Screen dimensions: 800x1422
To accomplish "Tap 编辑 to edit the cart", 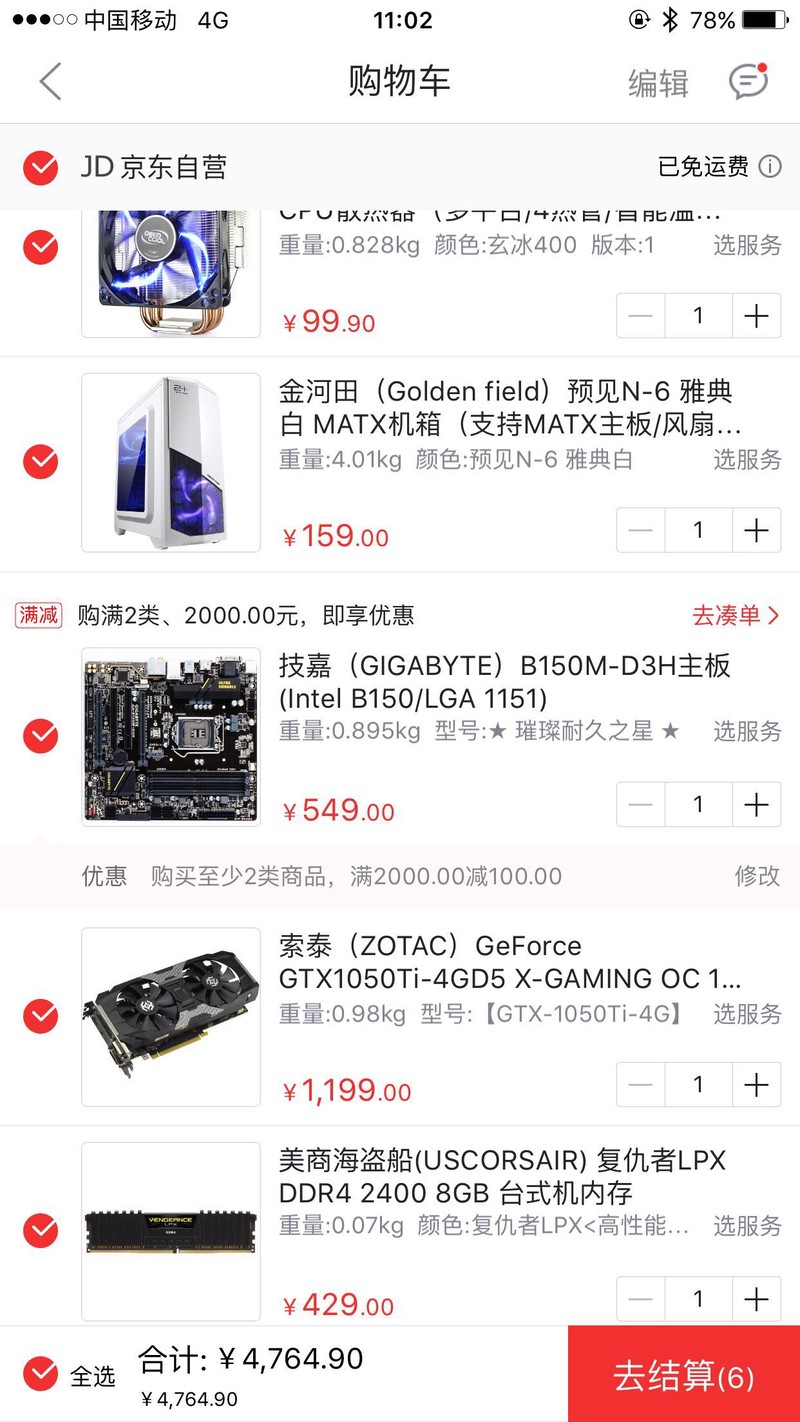I will coord(658,83).
